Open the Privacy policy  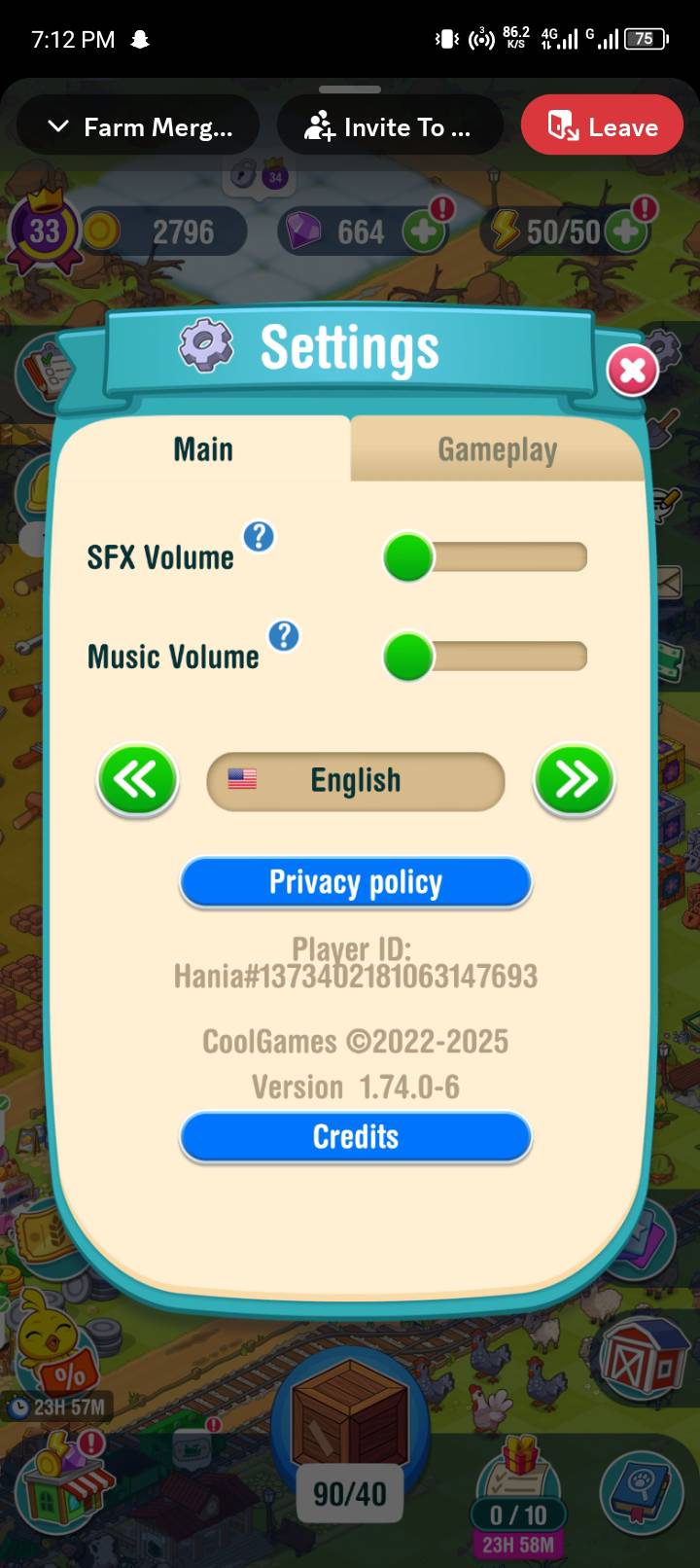pos(356,882)
